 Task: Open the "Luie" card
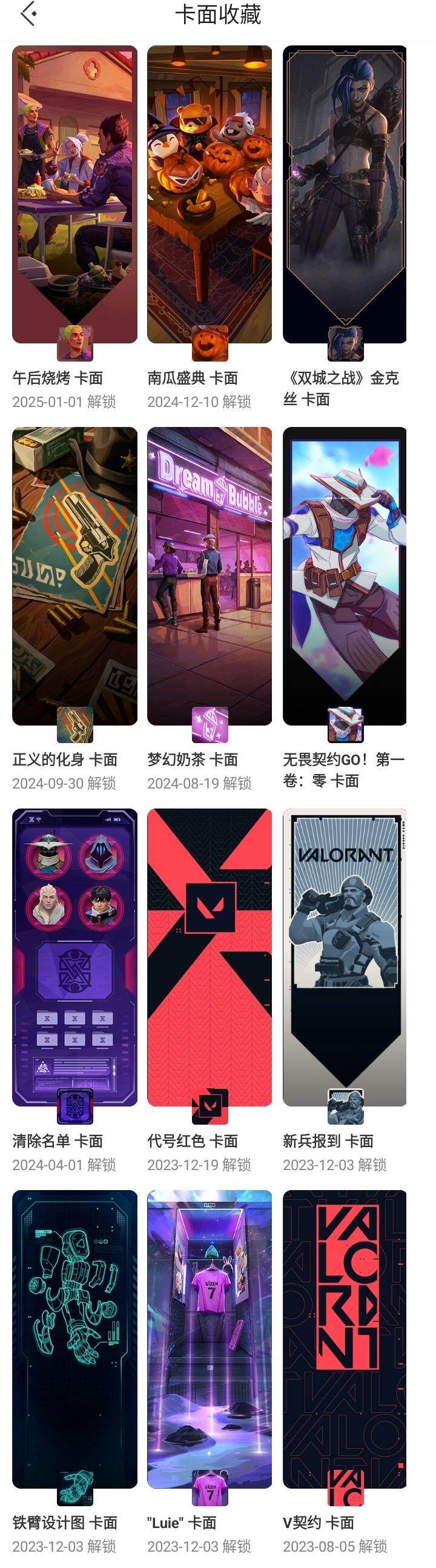click(x=210, y=1338)
